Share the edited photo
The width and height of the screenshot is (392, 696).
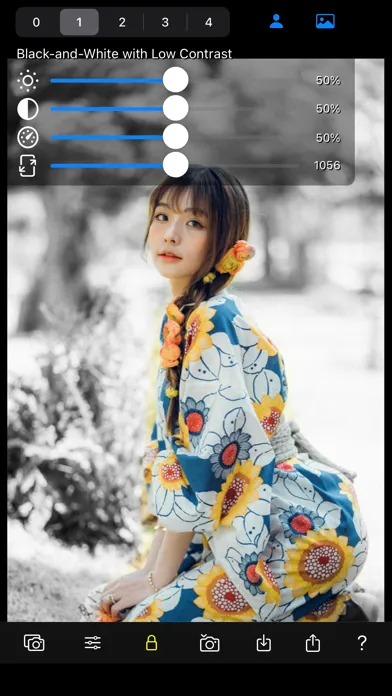click(x=313, y=642)
